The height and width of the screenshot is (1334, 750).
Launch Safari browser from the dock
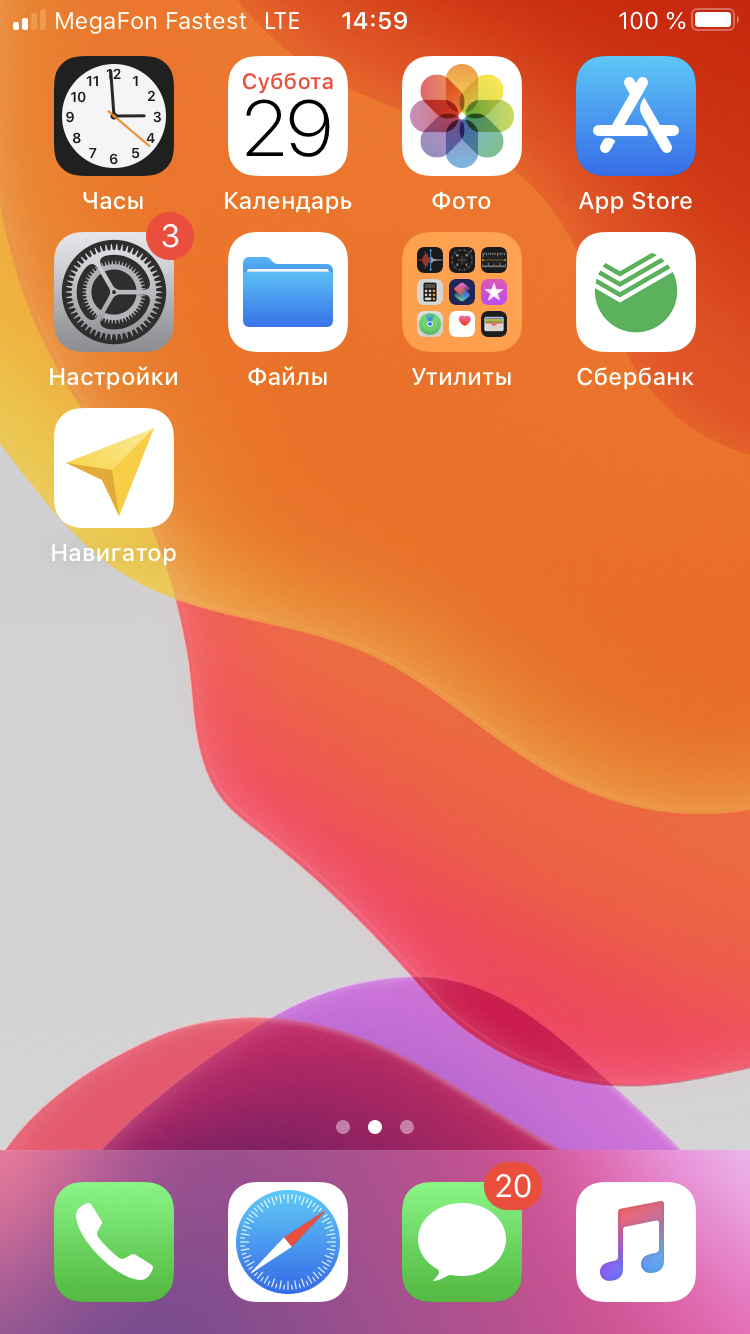coord(288,1242)
